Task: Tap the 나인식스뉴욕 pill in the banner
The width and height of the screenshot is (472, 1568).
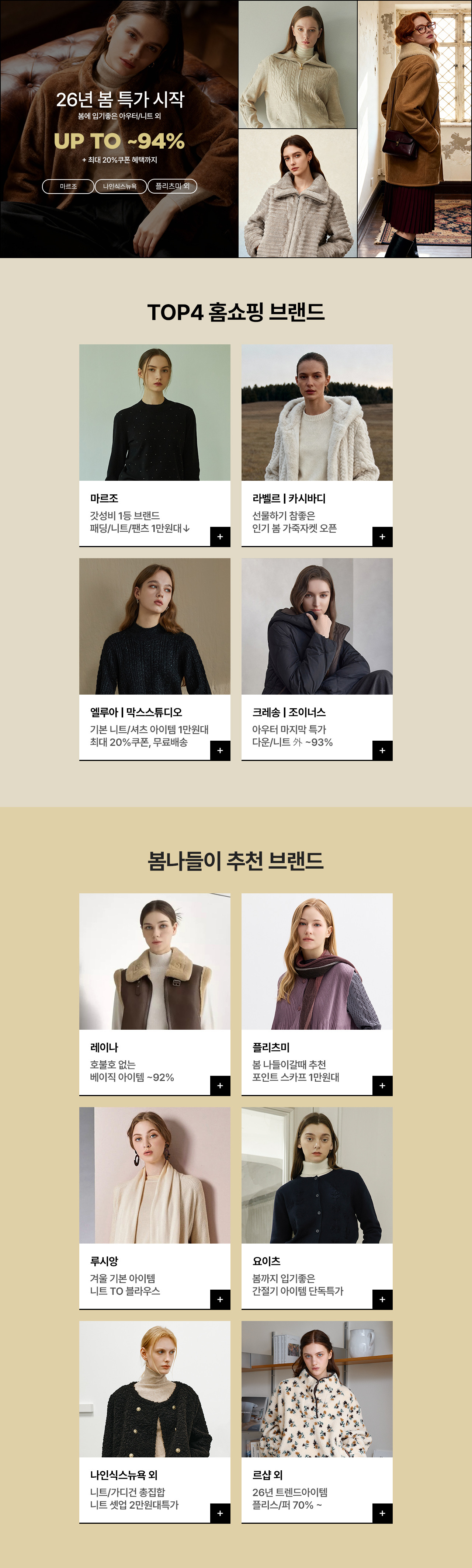Action: coord(120,186)
